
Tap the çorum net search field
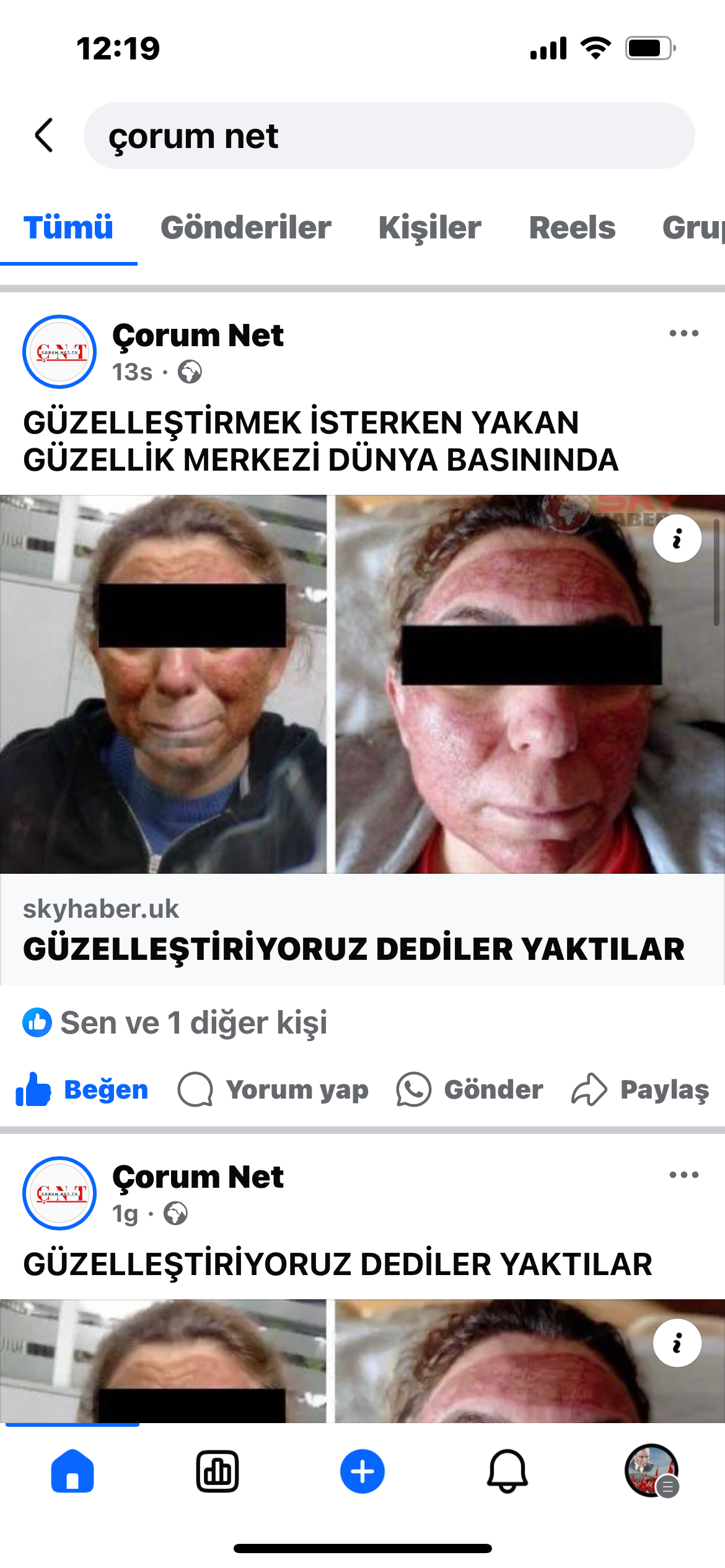coord(389,136)
